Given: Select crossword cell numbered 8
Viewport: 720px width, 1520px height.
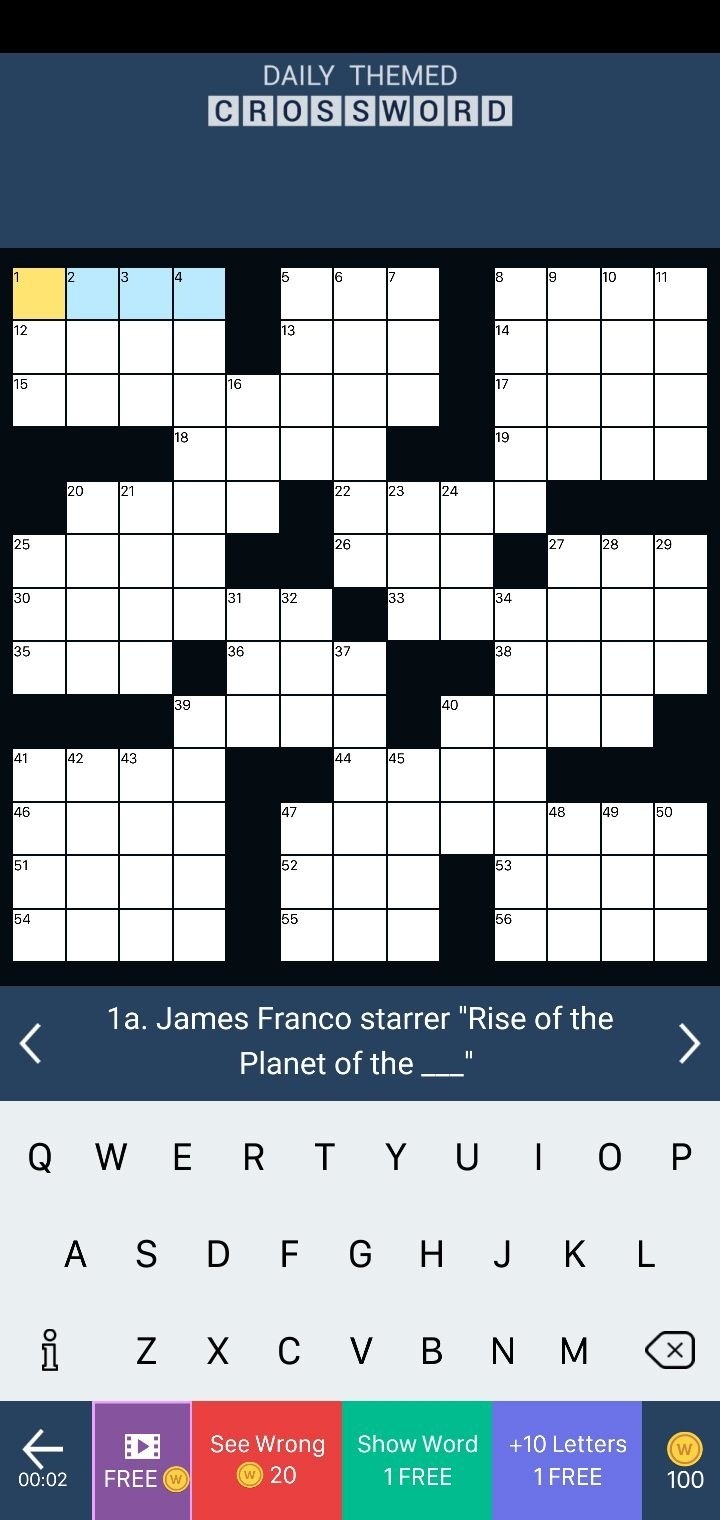Looking at the screenshot, I should pos(520,293).
